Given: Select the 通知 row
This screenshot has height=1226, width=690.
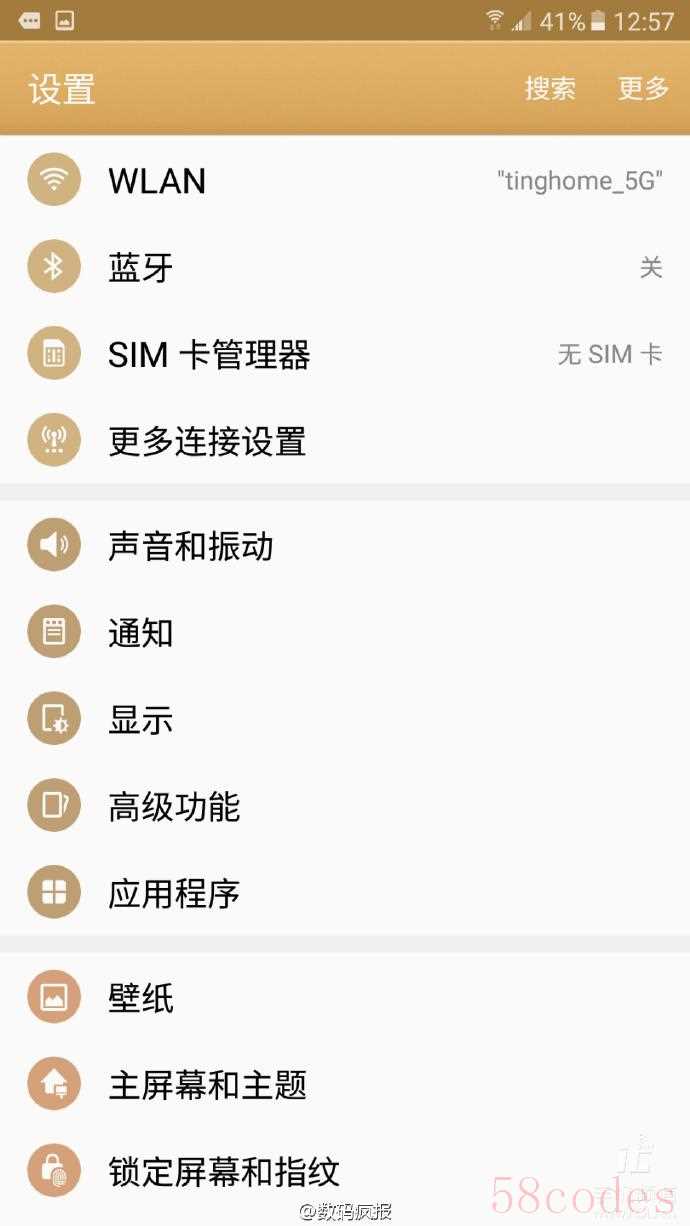Looking at the screenshot, I should [x=345, y=633].
